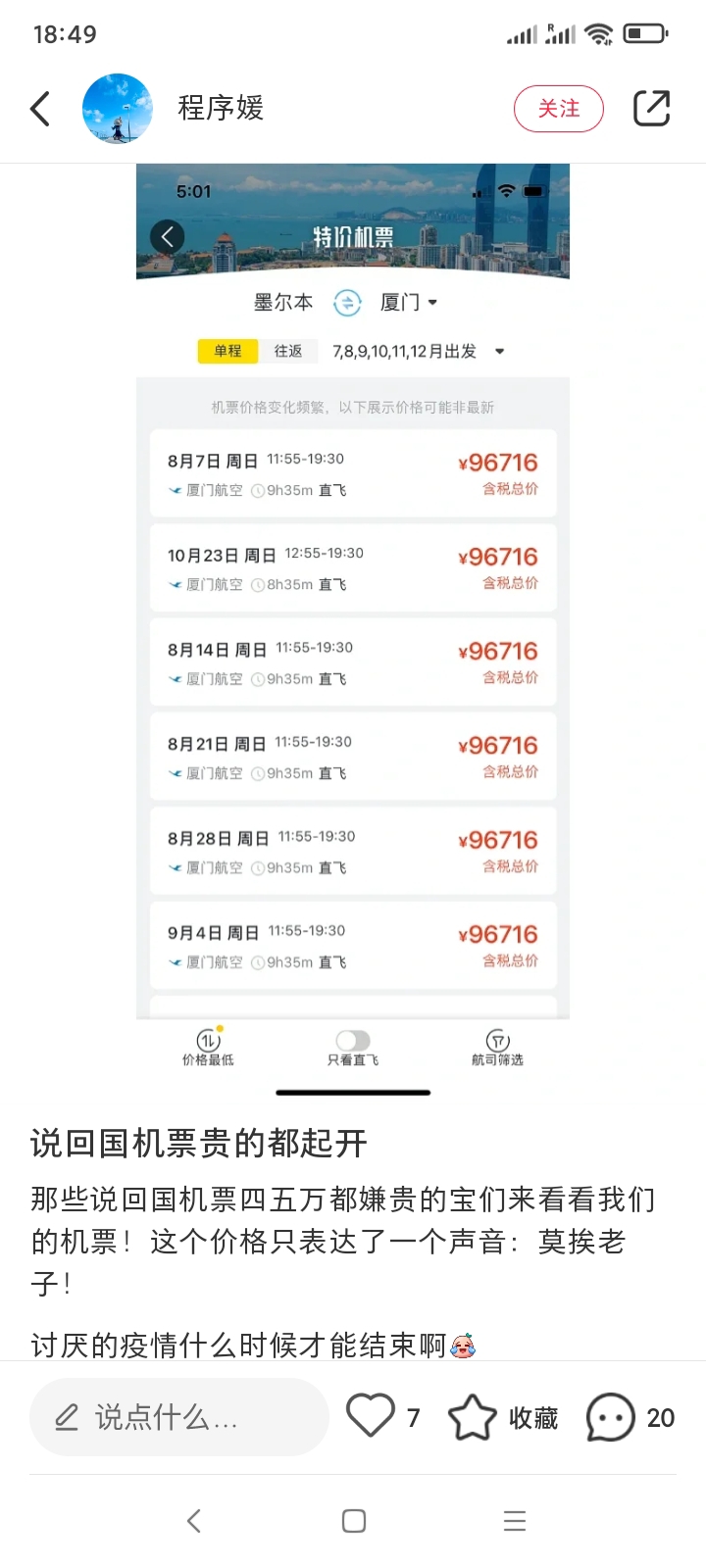Open the flight ticket screenshot image
This screenshot has height=1568, width=706.
(x=353, y=627)
